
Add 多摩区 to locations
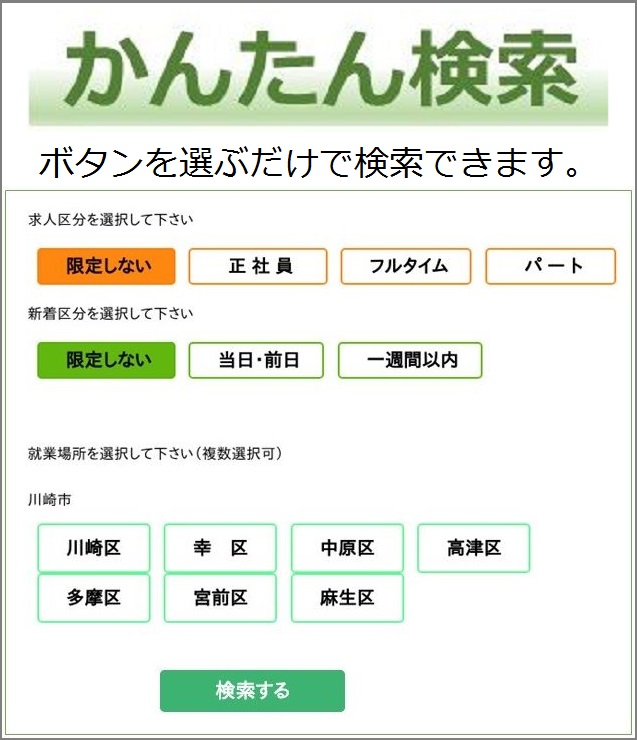93,598
